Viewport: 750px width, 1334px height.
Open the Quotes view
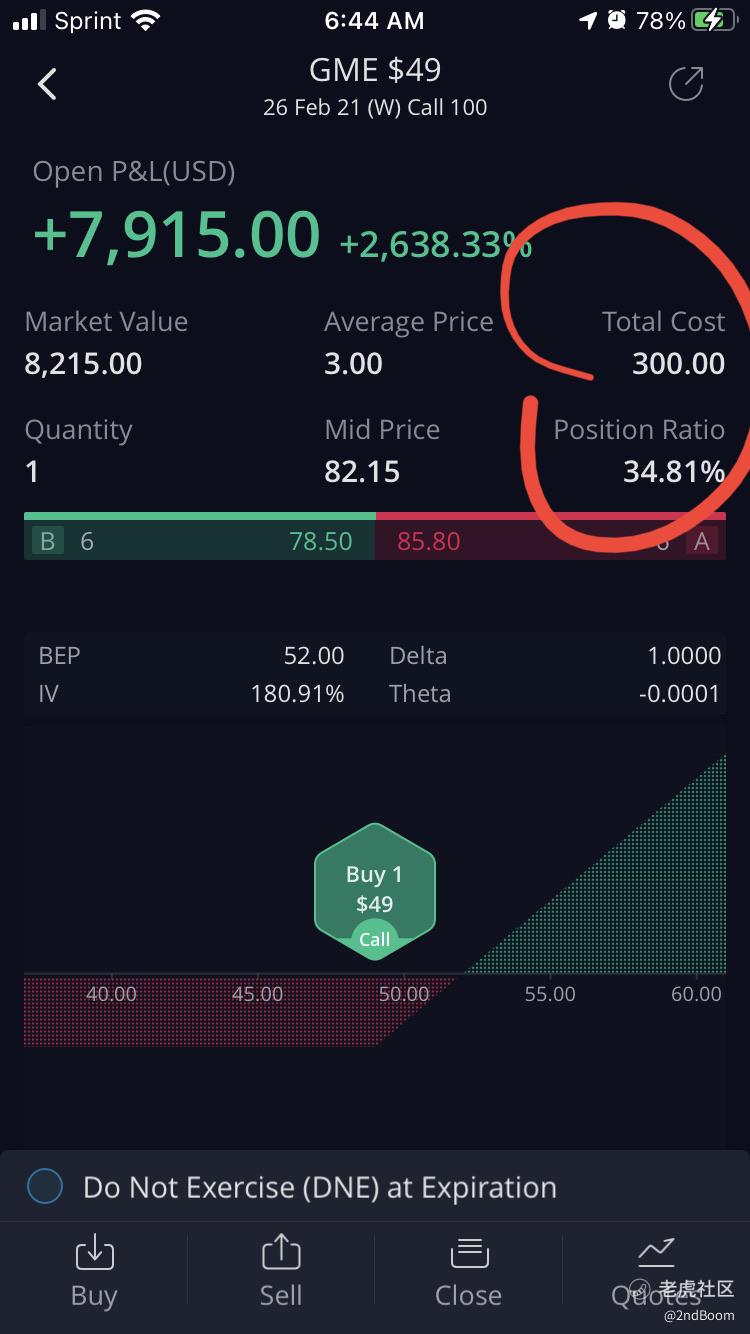click(x=656, y=1272)
